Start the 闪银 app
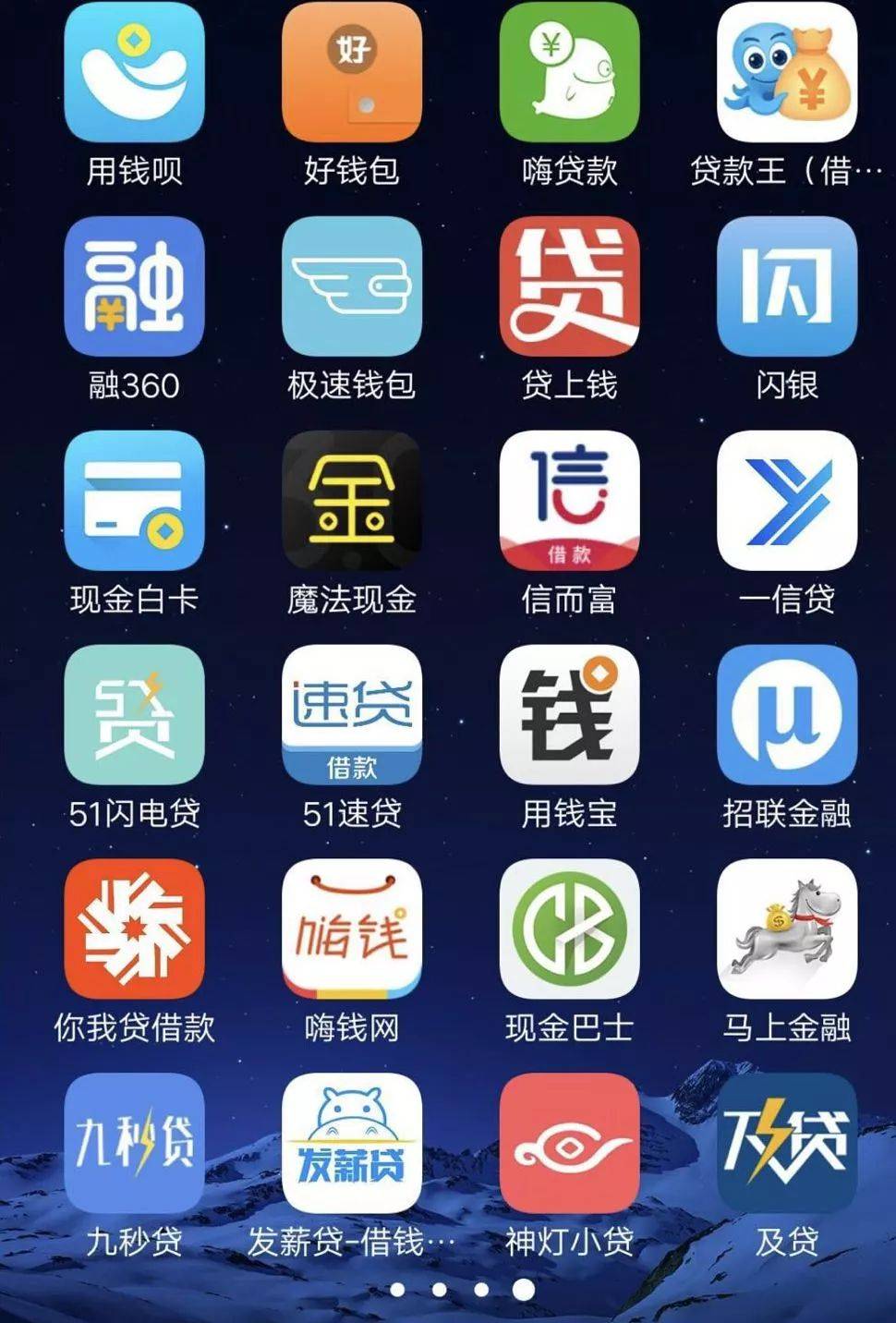Image resolution: width=896 pixels, height=1323 pixels. pos(785,288)
